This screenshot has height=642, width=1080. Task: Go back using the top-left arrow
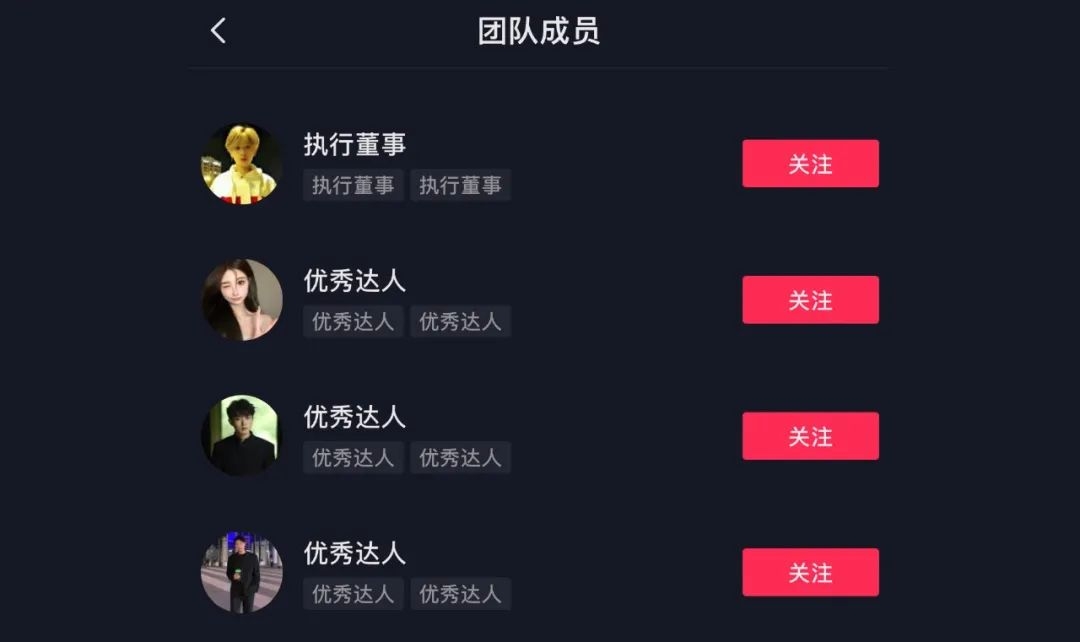[218, 31]
